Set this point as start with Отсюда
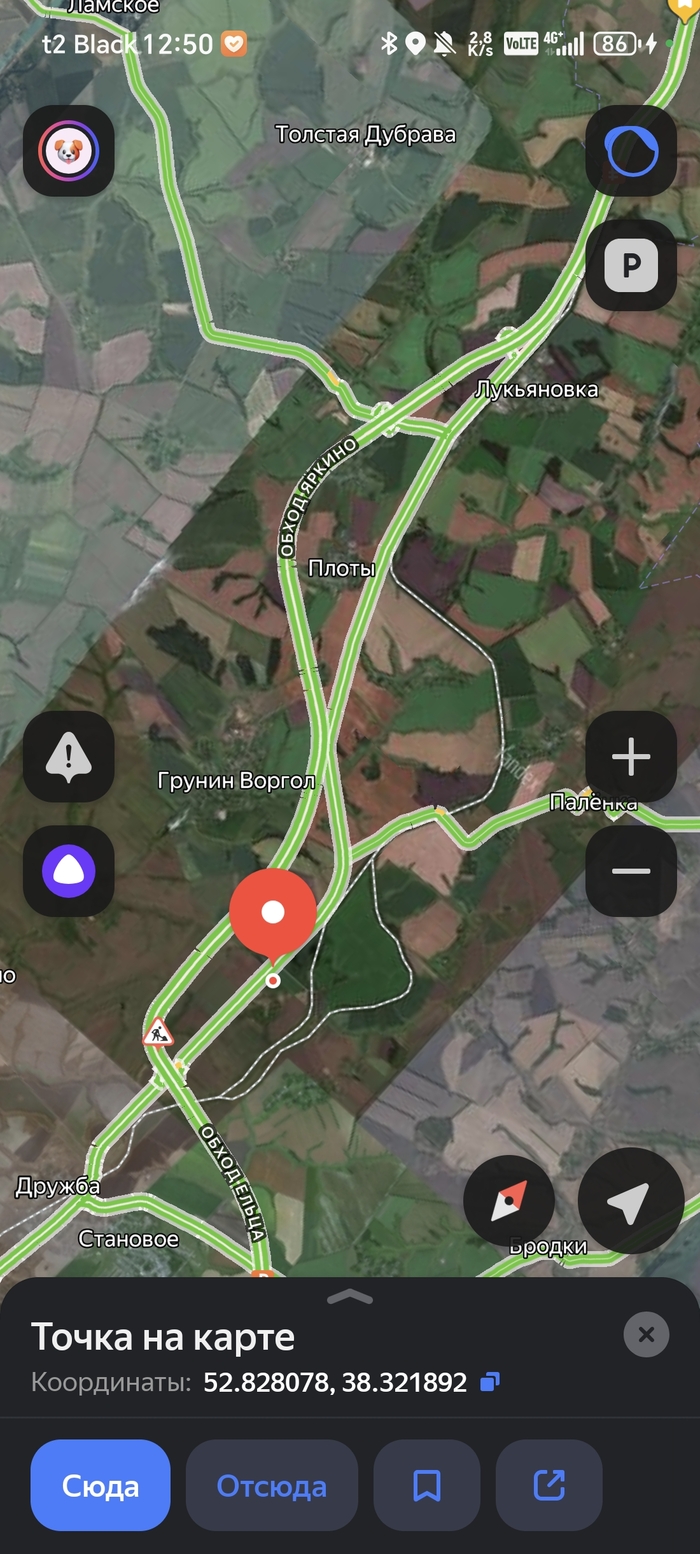The image size is (700, 1554). [272, 1486]
